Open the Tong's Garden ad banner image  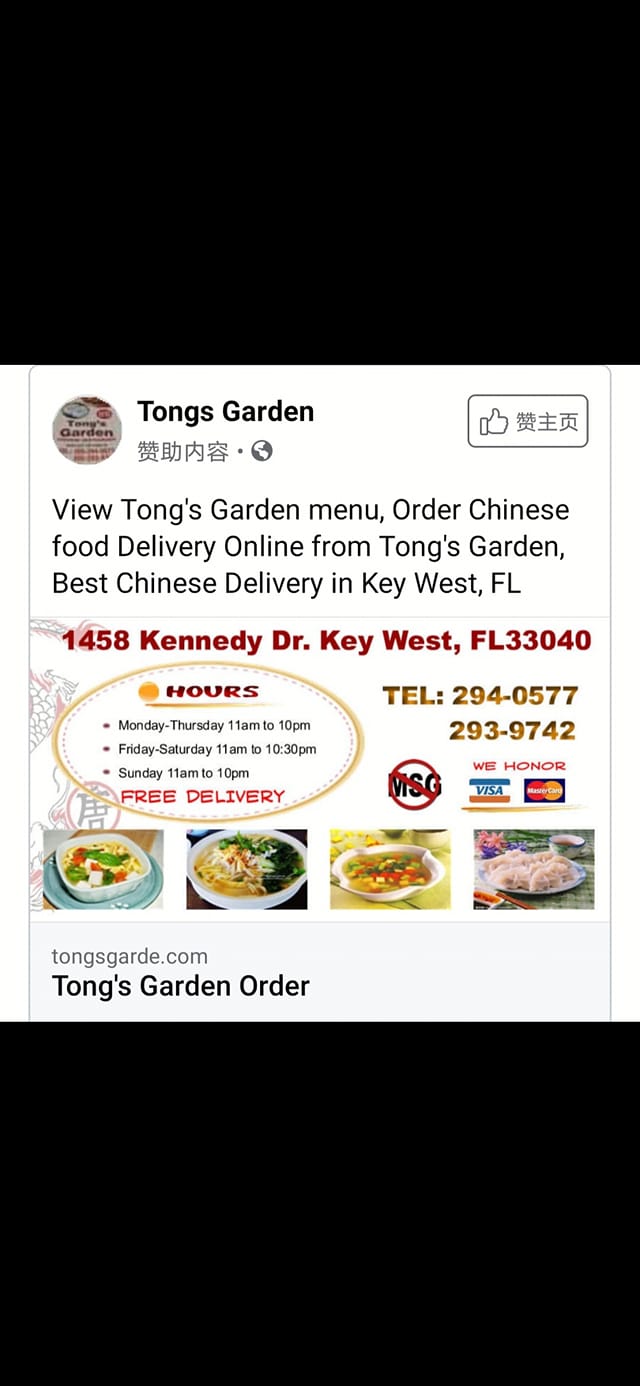click(x=320, y=768)
